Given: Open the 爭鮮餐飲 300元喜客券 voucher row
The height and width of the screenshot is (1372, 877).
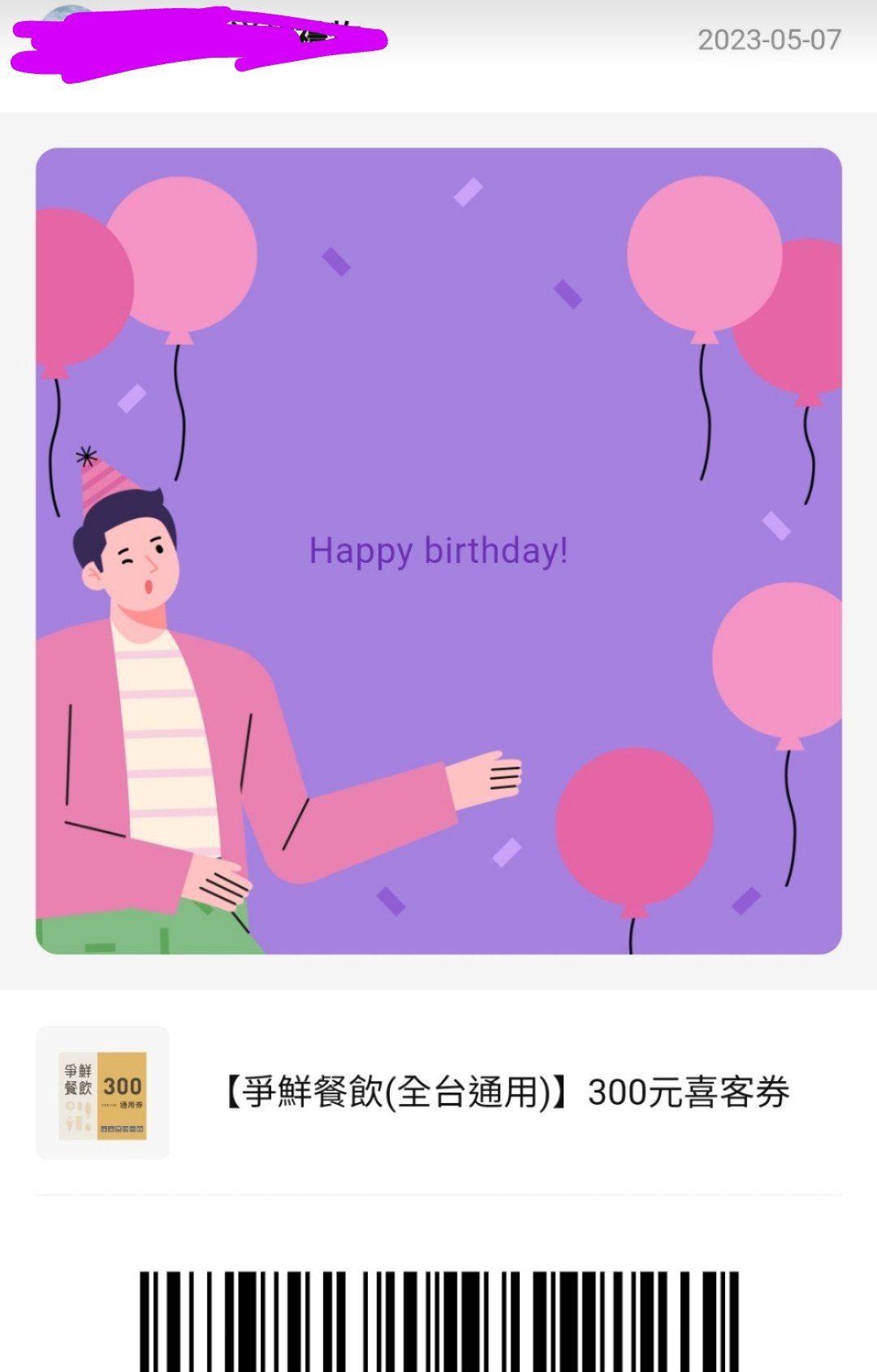Looking at the screenshot, I should tap(505, 1092).
